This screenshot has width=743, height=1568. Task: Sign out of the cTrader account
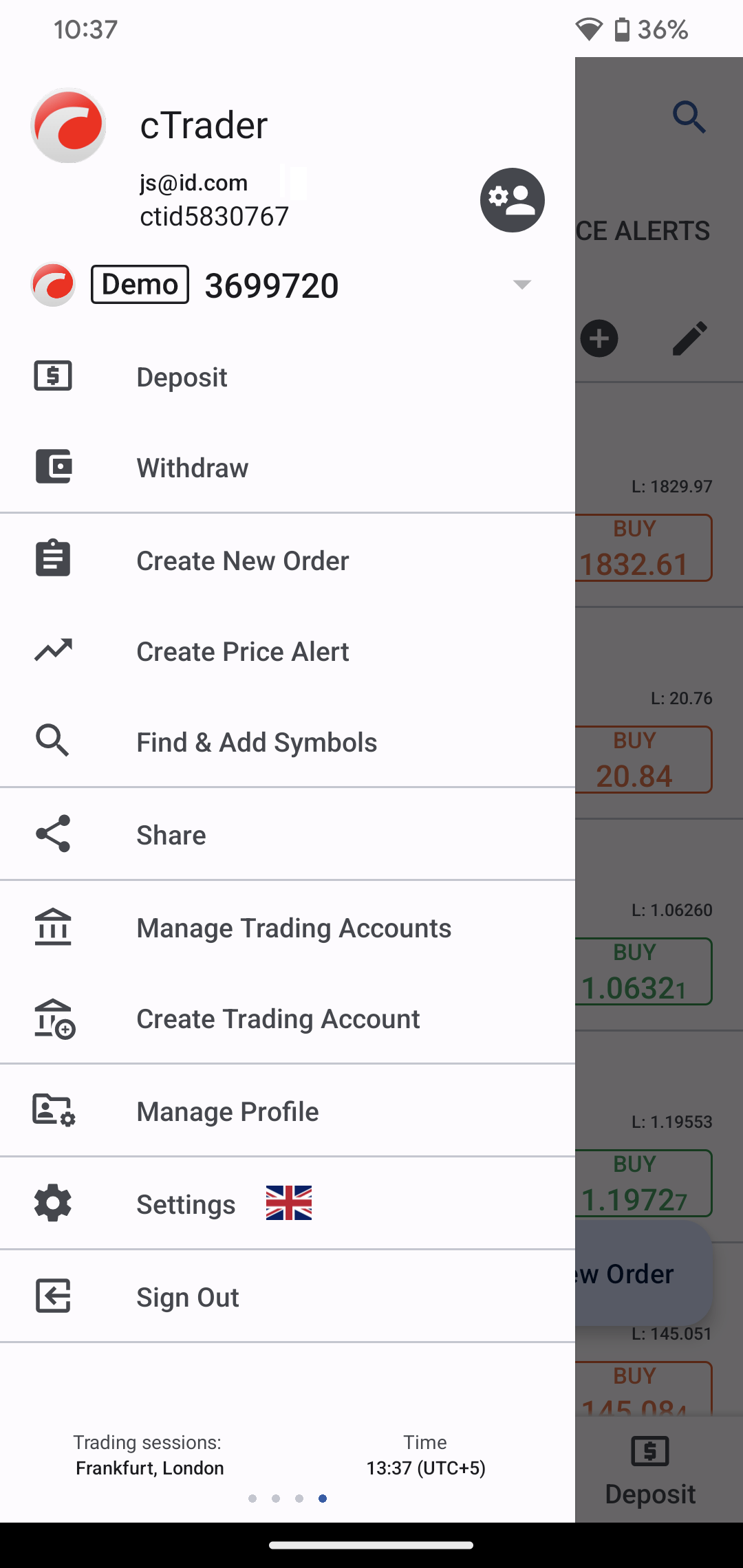click(288, 1296)
